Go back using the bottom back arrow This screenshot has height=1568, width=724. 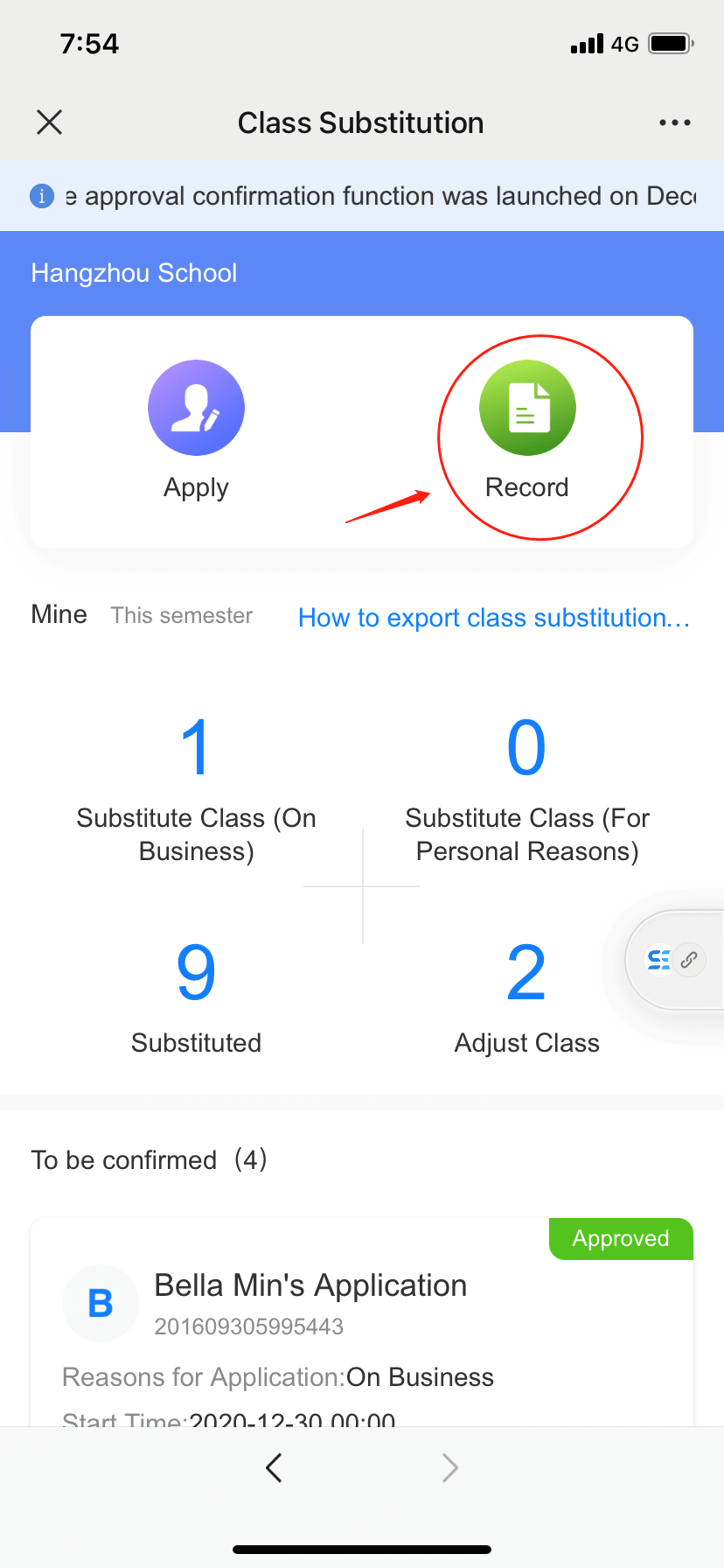(x=274, y=1467)
